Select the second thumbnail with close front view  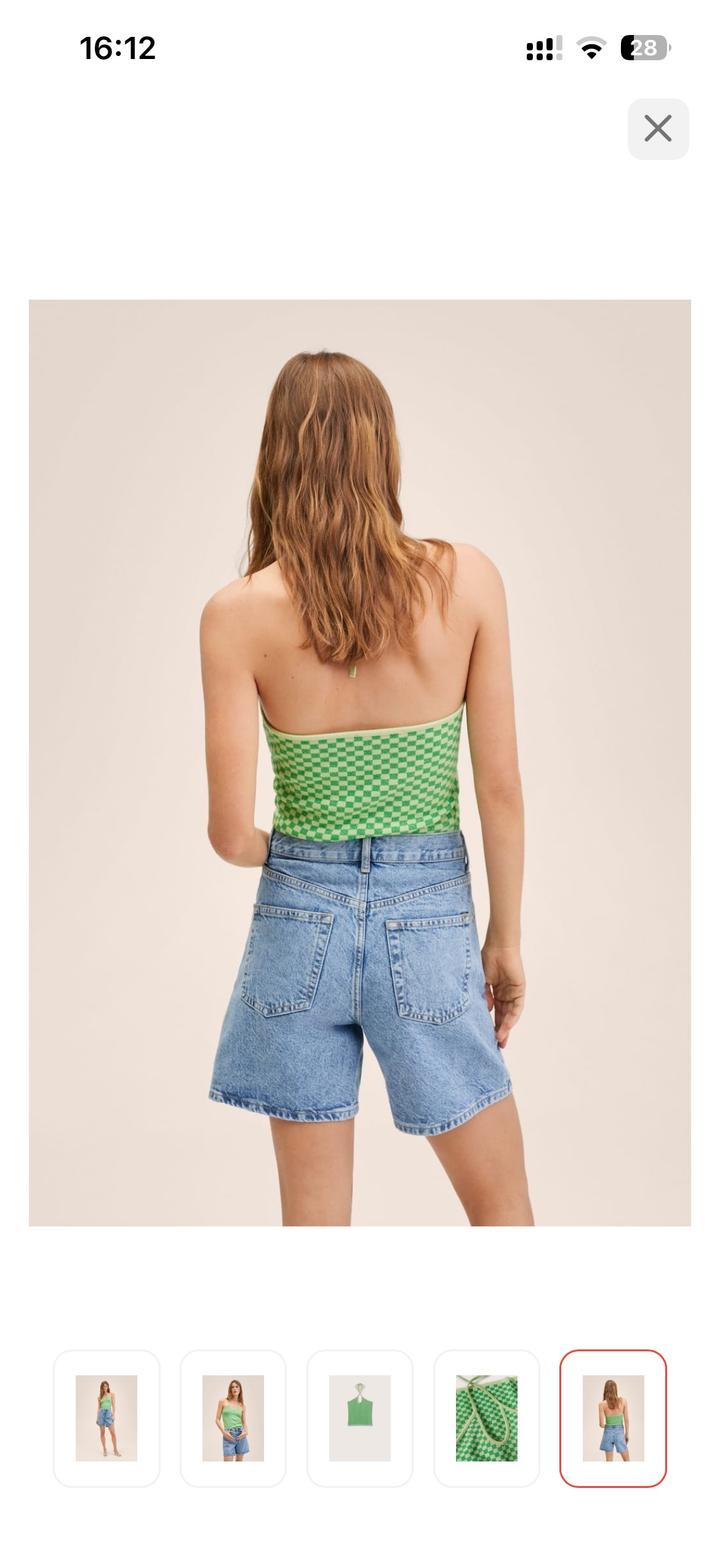point(233,1418)
